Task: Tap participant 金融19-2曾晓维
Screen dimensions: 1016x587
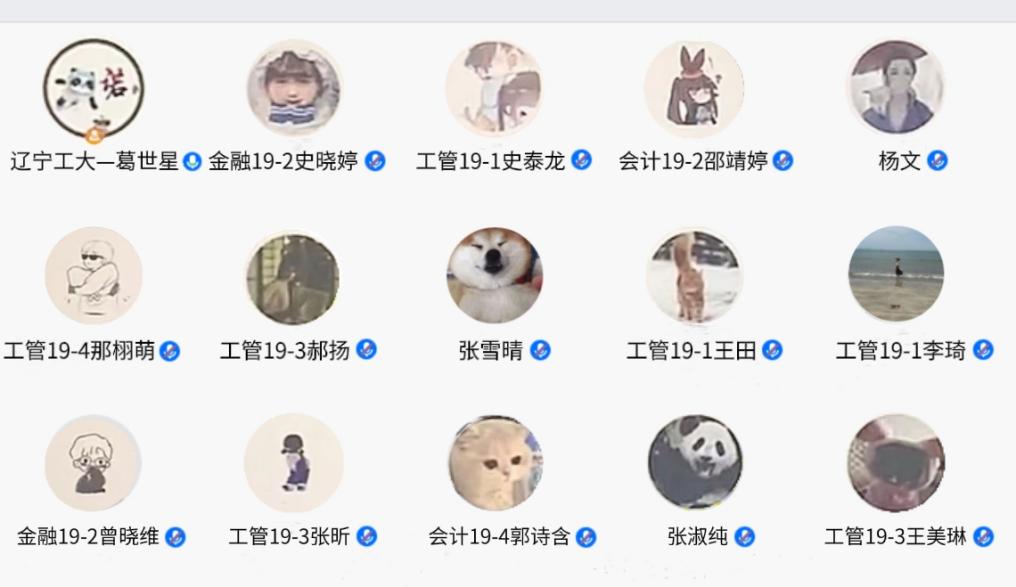Action: 93,463
